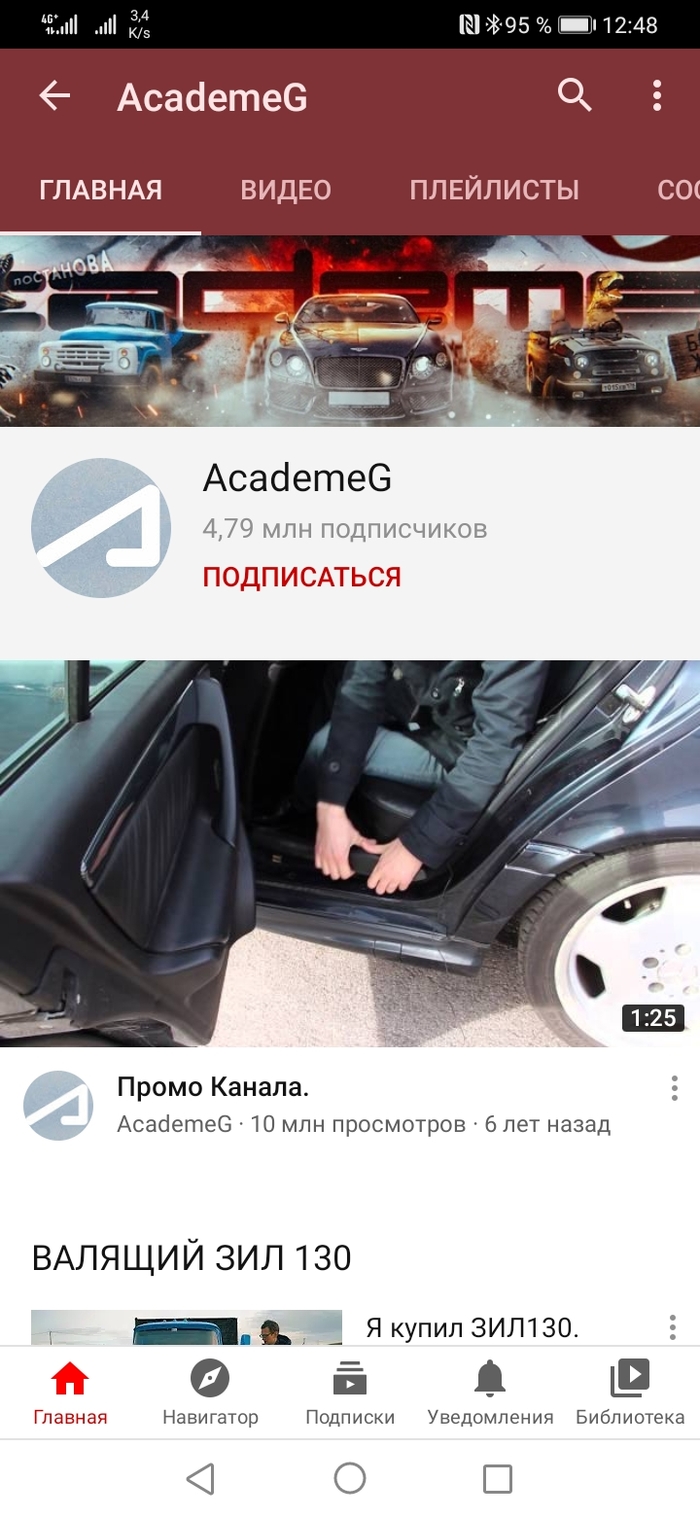Go back from the AcademeG channel
Viewport: 700px width, 1517px height.
pos(55,96)
